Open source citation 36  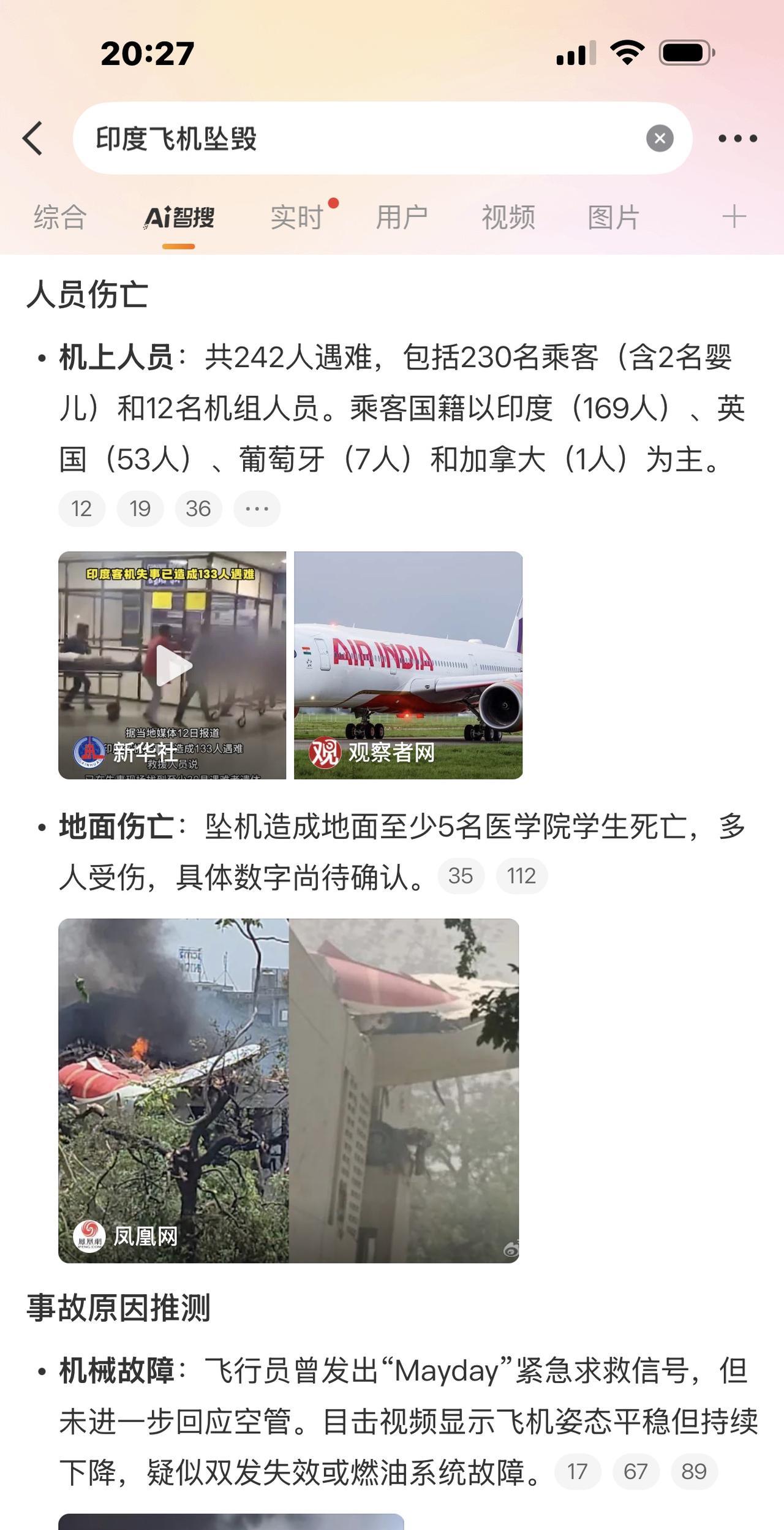(198, 509)
